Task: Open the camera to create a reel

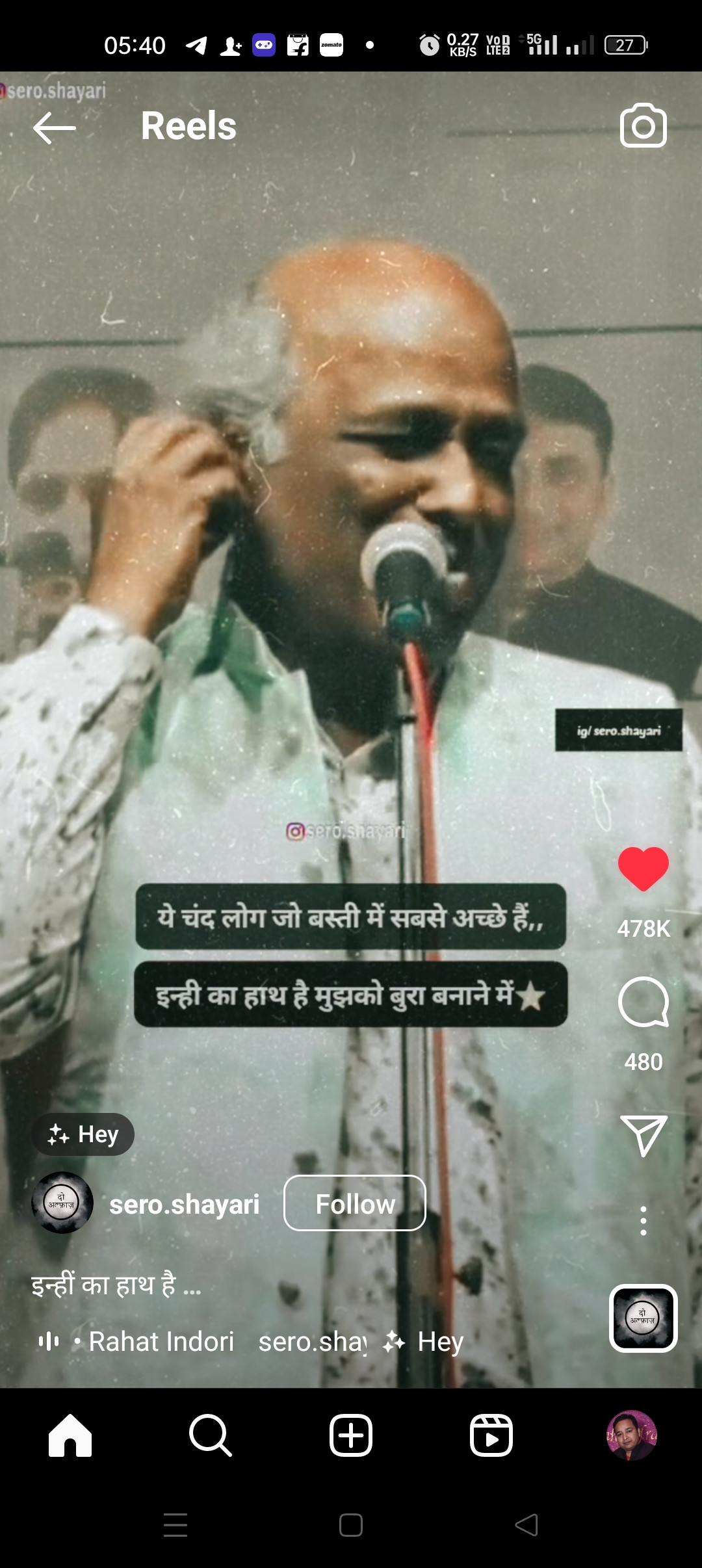Action: (x=643, y=125)
